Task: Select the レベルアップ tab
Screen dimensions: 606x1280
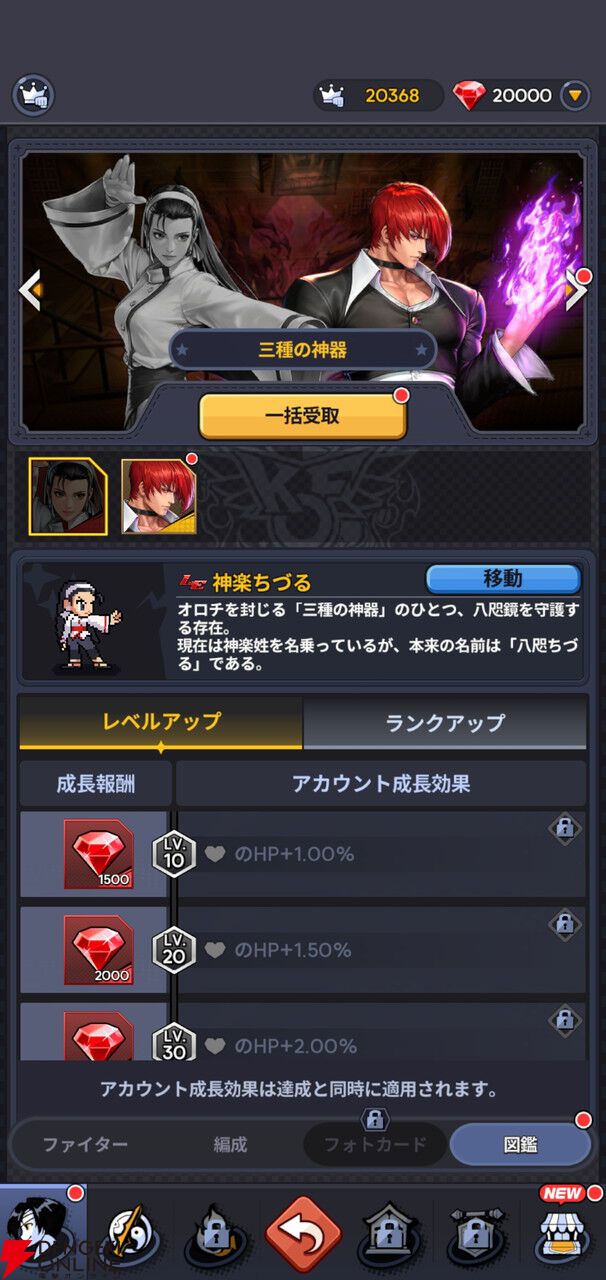Action: pyautogui.click(x=161, y=722)
